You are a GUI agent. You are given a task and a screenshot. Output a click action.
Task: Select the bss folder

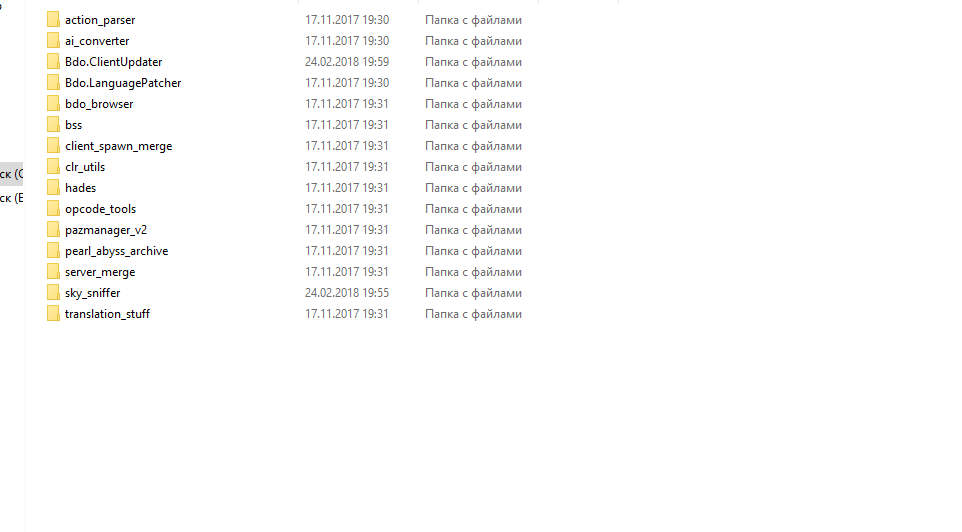pos(73,125)
